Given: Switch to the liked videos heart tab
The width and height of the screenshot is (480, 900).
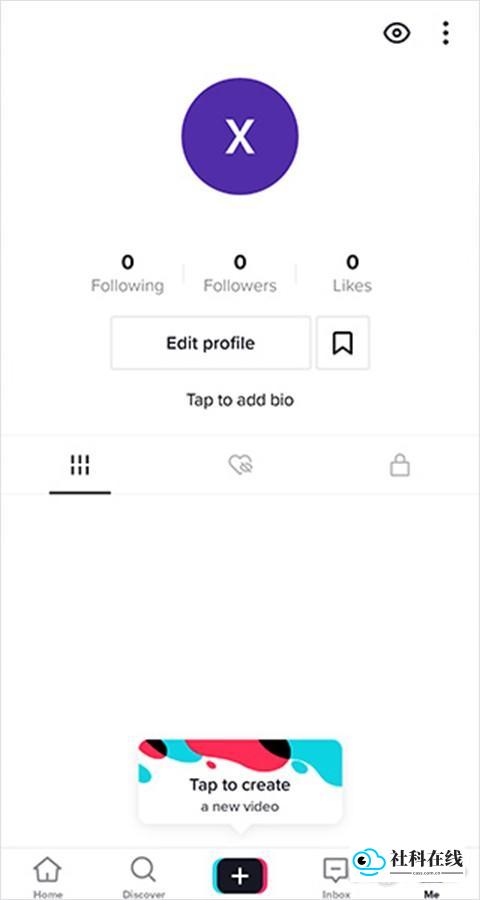Looking at the screenshot, I should click(x=241, y=465).
